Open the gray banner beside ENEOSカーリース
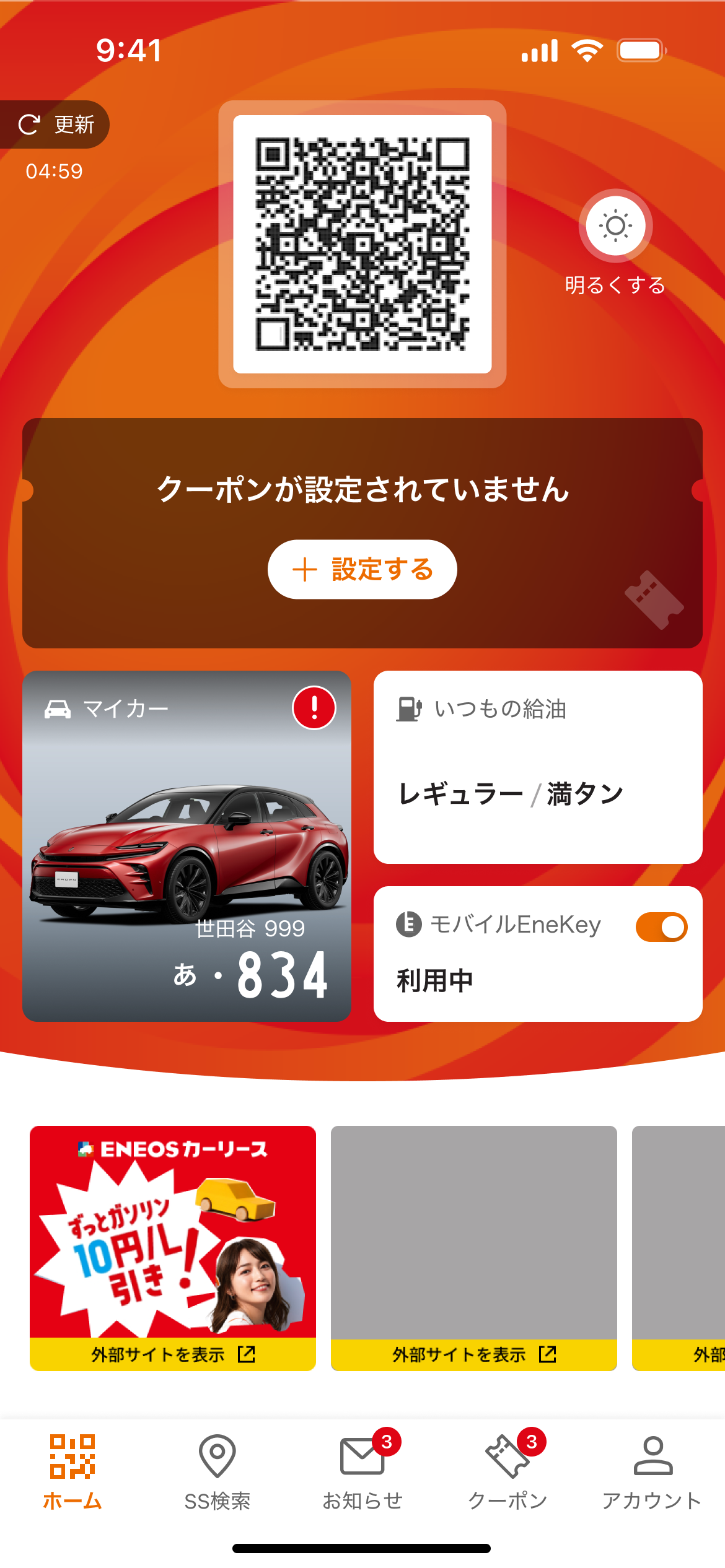The image size is (725, 1568). click(x=473, y=1247)
